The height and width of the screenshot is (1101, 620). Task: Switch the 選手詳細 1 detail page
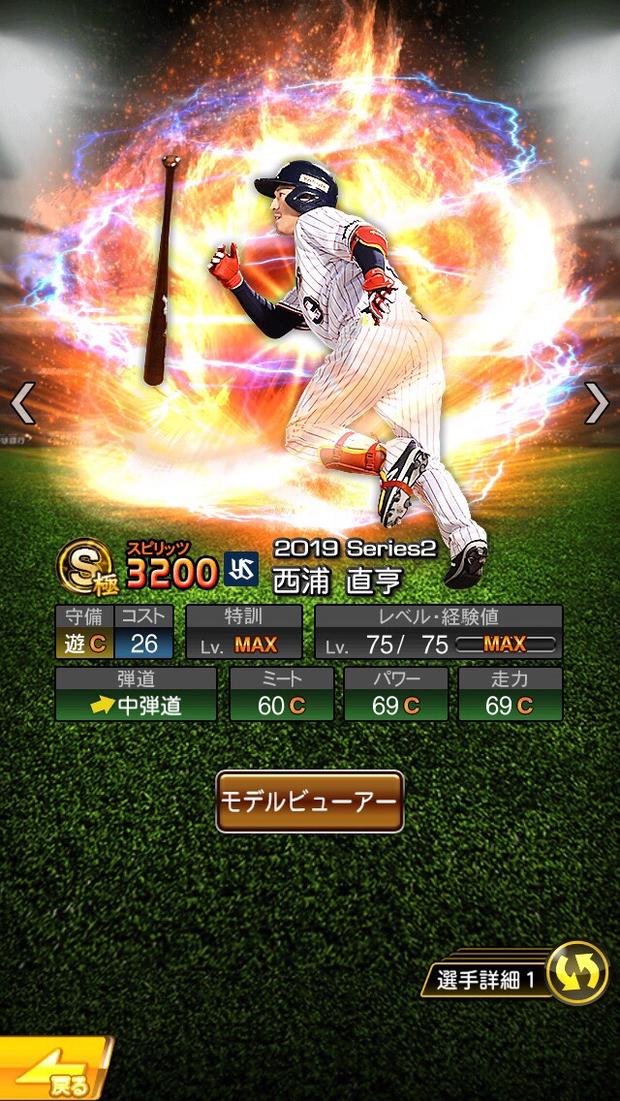click(577, 973)
